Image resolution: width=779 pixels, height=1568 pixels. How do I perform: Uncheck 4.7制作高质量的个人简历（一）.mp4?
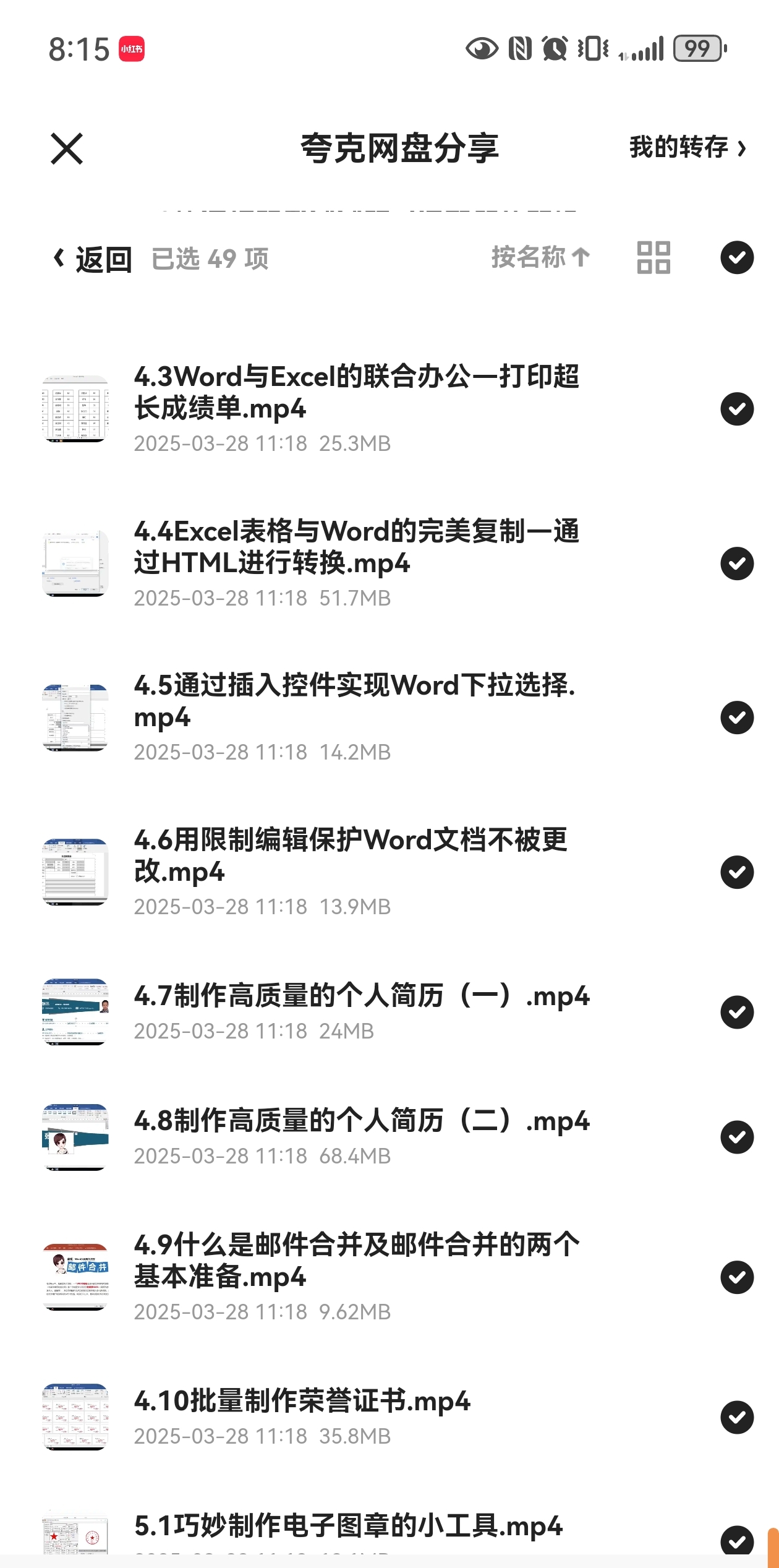[736, 1013]
